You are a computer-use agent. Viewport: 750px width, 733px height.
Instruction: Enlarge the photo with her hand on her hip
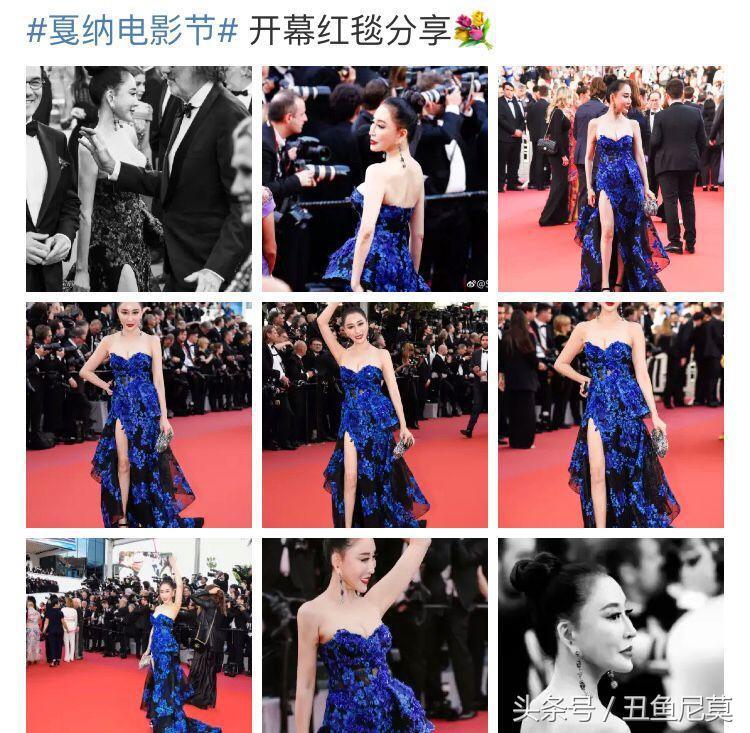click(x=138, y=415)
